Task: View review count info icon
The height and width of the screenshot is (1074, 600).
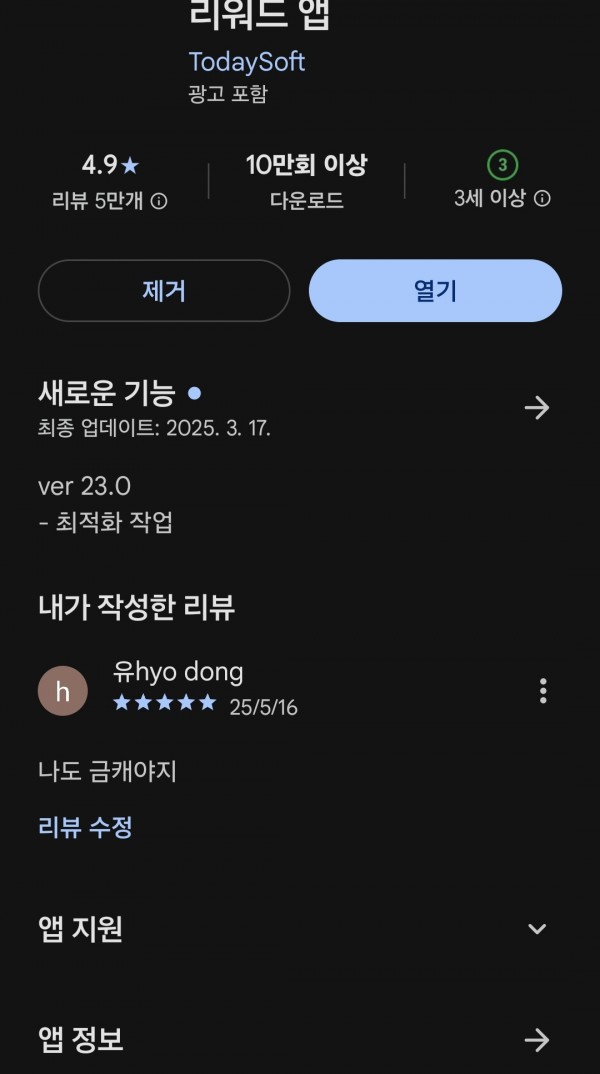Action: tap(159, 201)
